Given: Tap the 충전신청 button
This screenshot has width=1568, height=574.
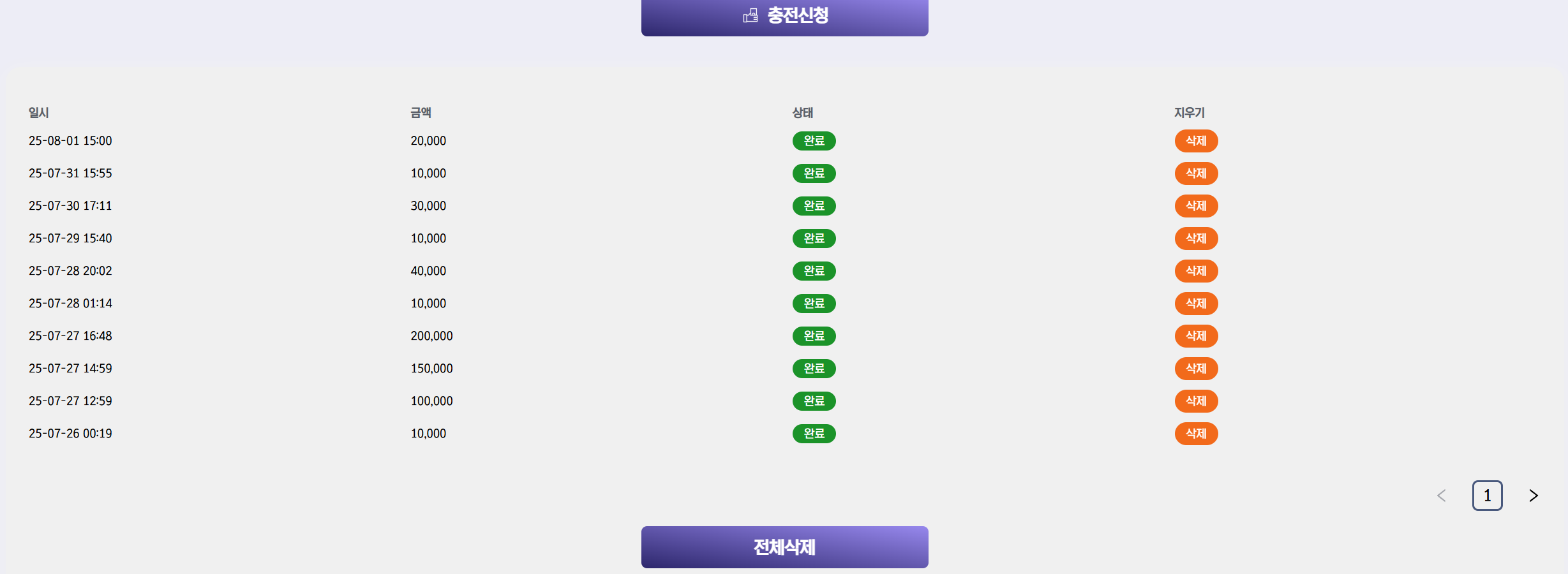Looking at the screenshot, I should pyautogui.click(x=784, y=16).
